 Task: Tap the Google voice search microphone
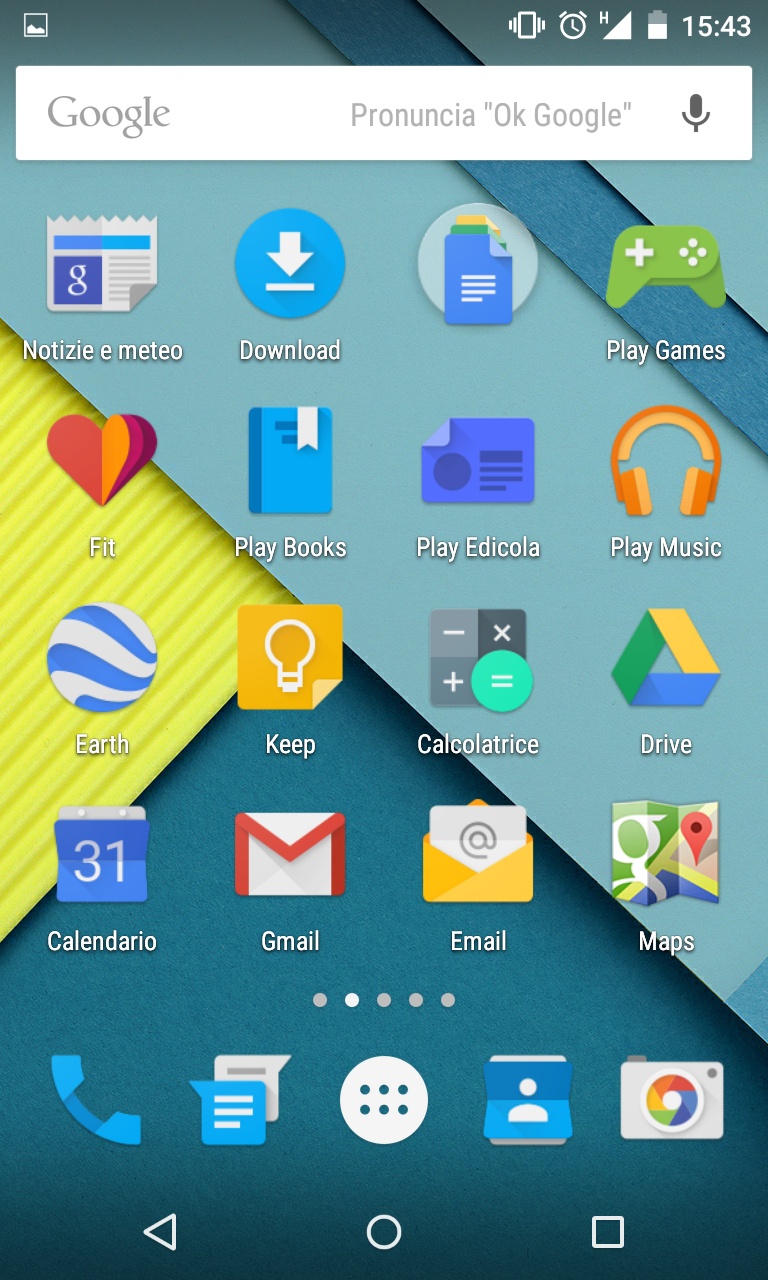[696, 113]
